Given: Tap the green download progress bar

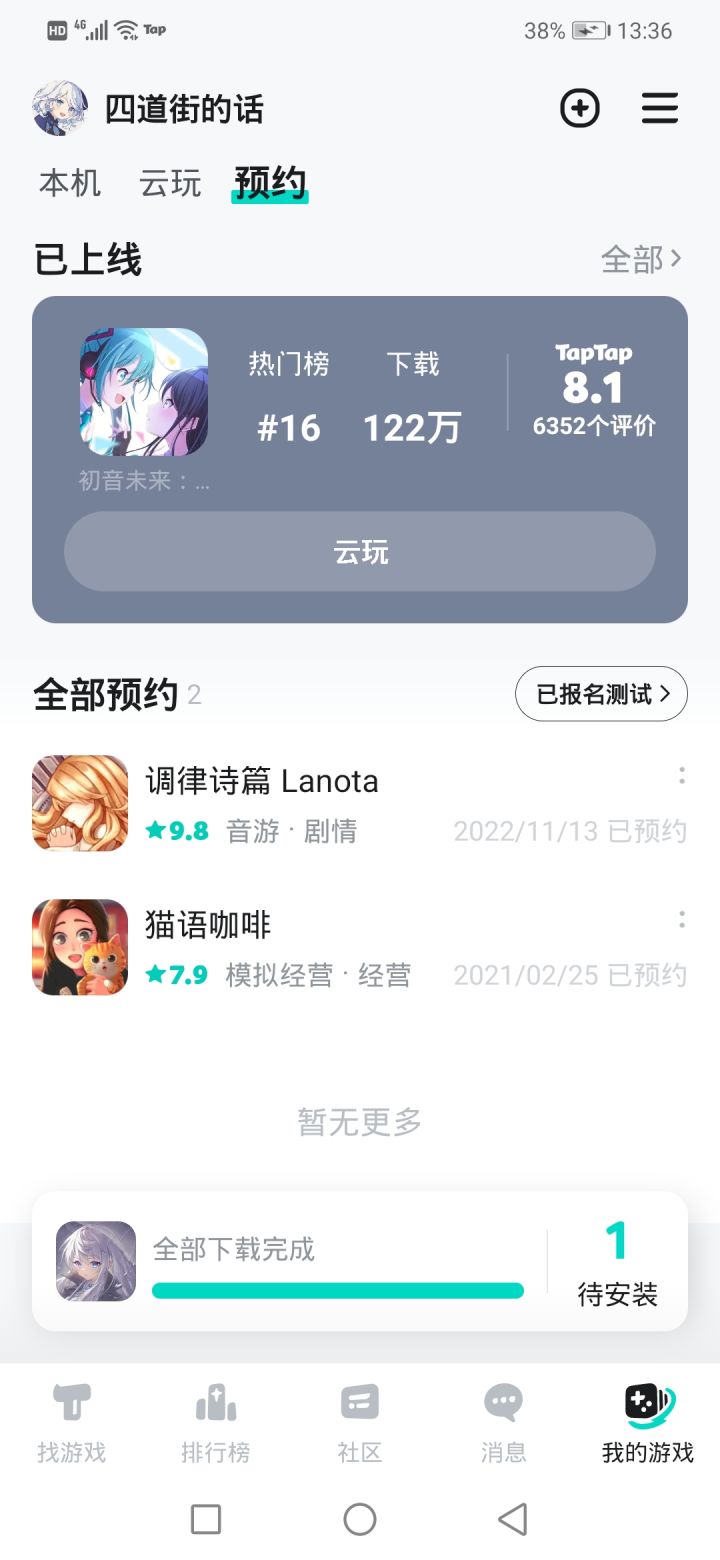Looking at the screenshot, I should click(338, 1292).
